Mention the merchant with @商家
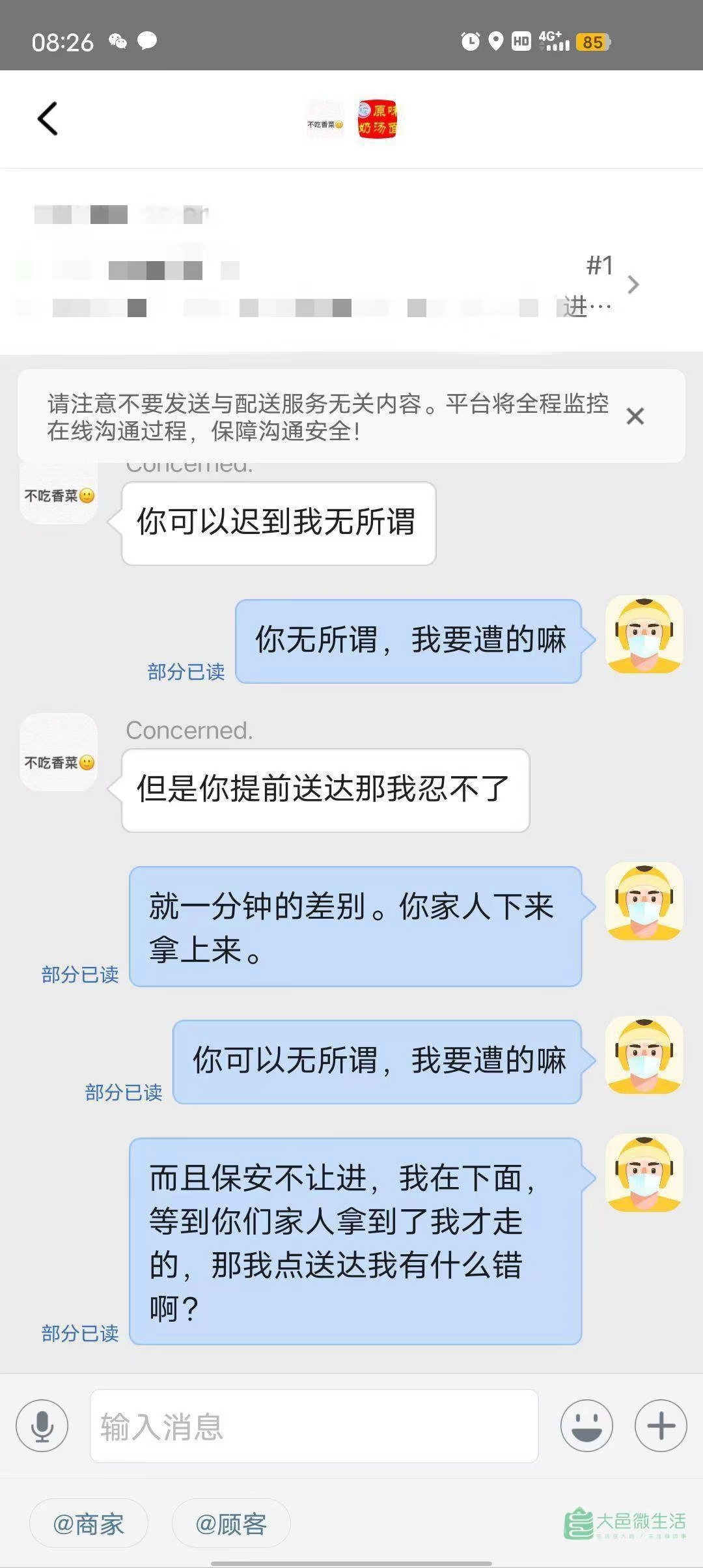Image resolution: width=703 pixels, height=1568 pixels. pyautogui.click(x=89, y=1524)
